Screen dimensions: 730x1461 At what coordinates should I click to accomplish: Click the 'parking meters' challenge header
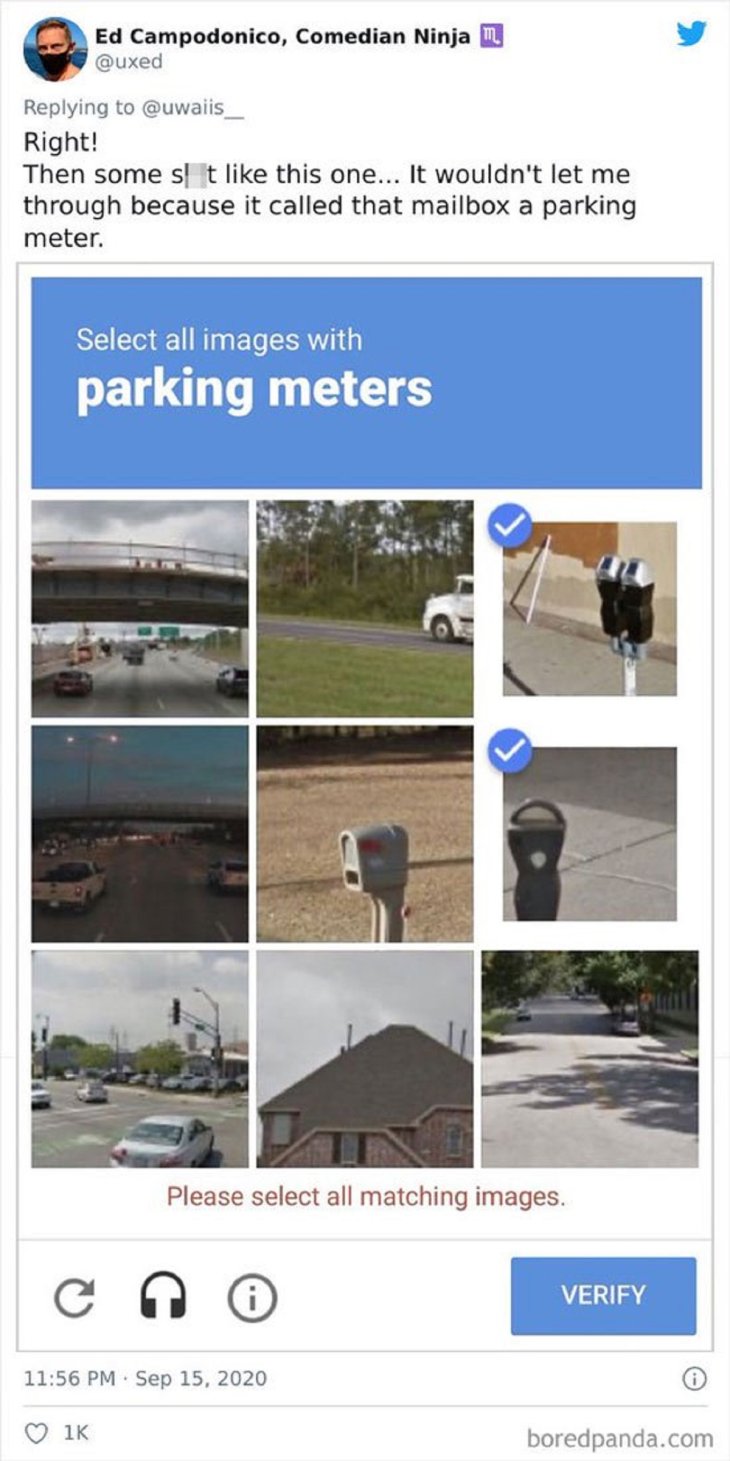[257, 390]
